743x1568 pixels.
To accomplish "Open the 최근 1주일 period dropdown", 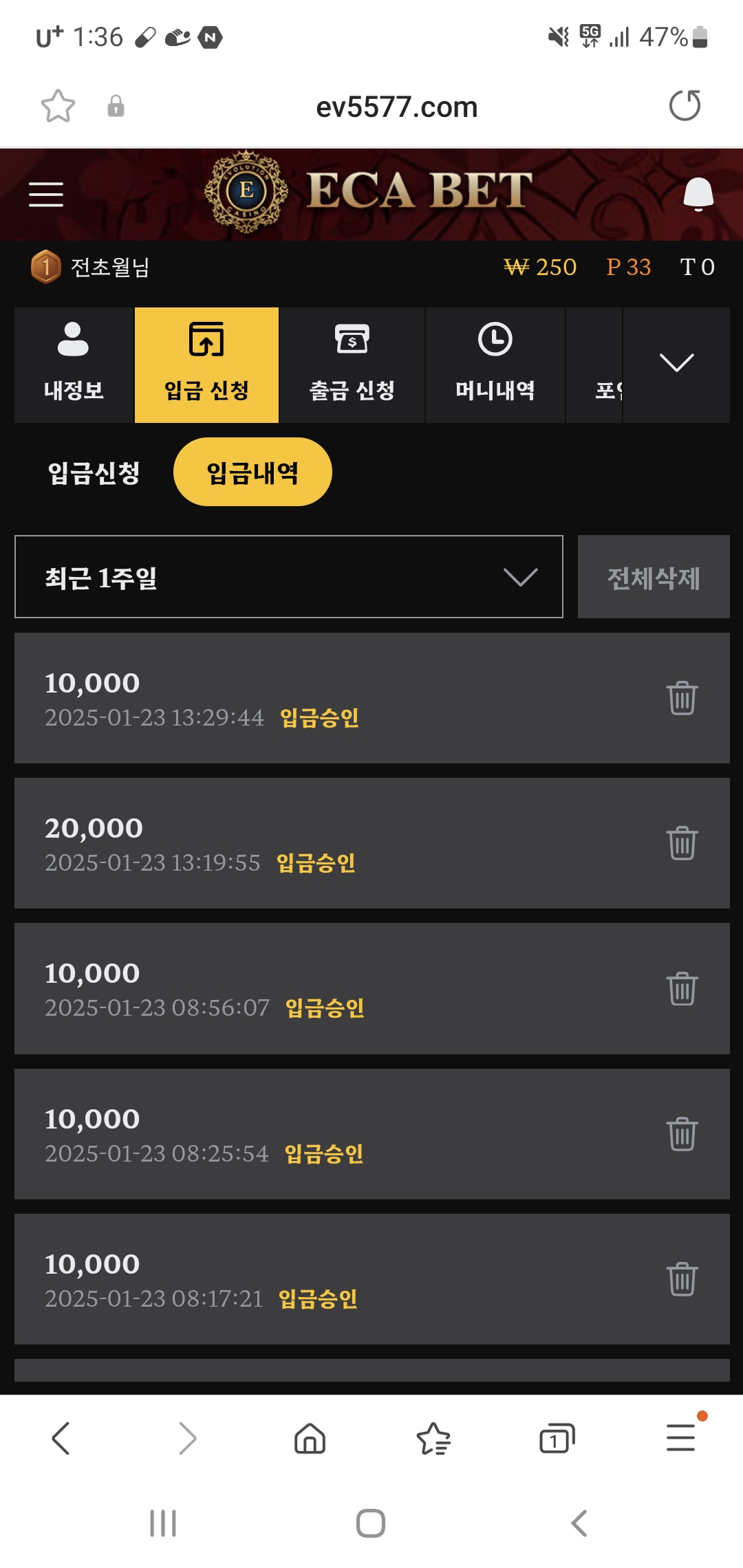I will [x=289, y=577].
